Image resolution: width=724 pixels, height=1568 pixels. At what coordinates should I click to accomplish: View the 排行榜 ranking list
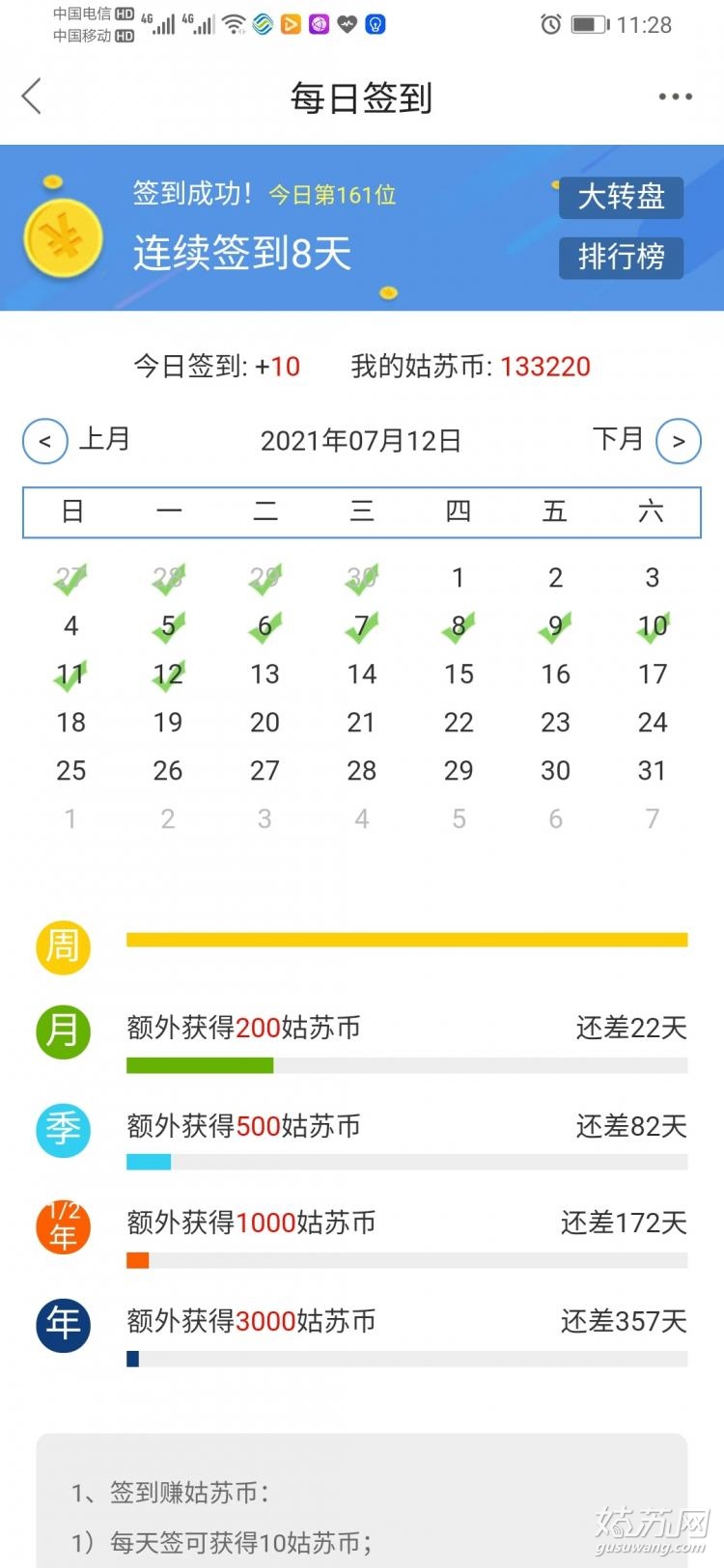[621, 257]
